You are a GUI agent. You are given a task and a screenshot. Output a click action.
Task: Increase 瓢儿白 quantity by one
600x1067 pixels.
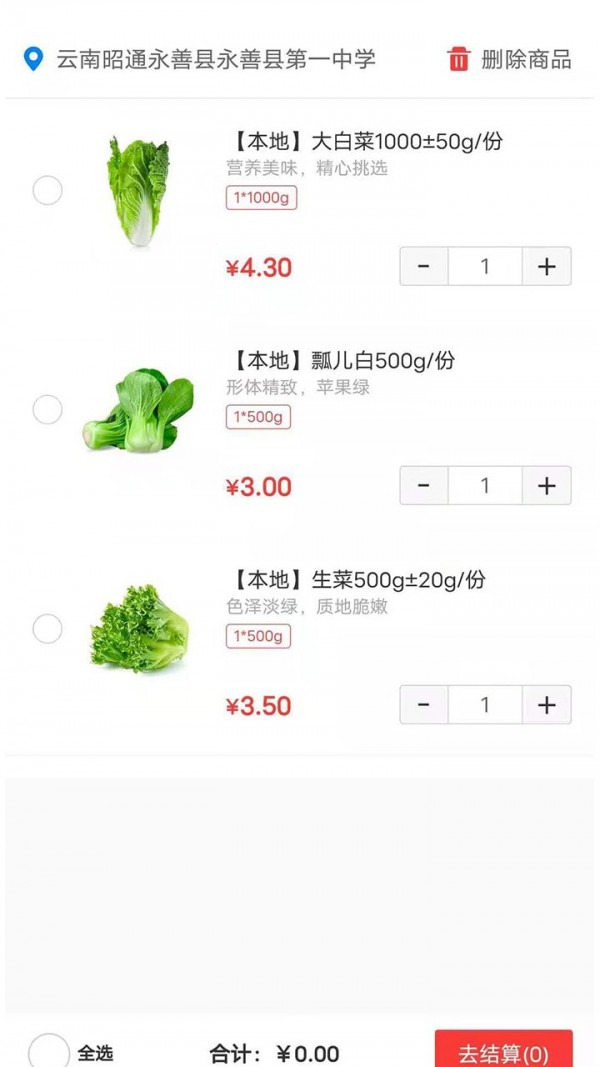click(546, 486)
